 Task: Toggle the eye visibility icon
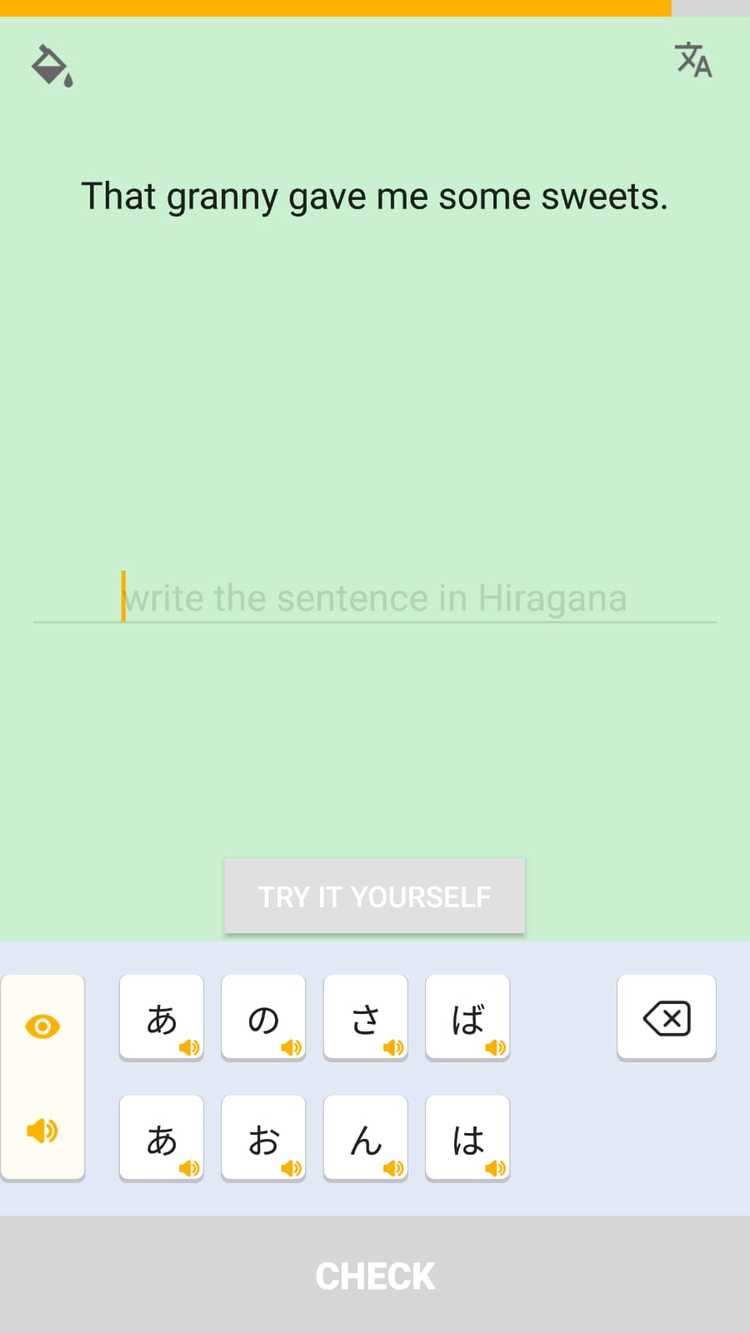click(x=42, y=1026)
